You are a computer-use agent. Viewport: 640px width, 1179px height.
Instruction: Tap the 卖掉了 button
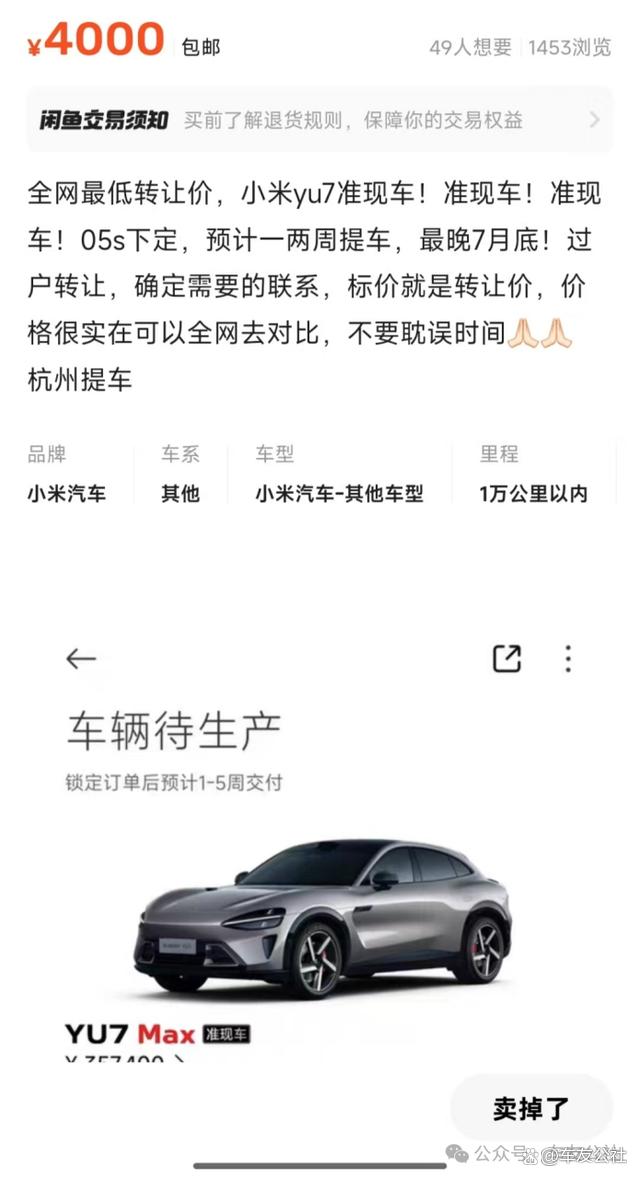coord(531,1108)
